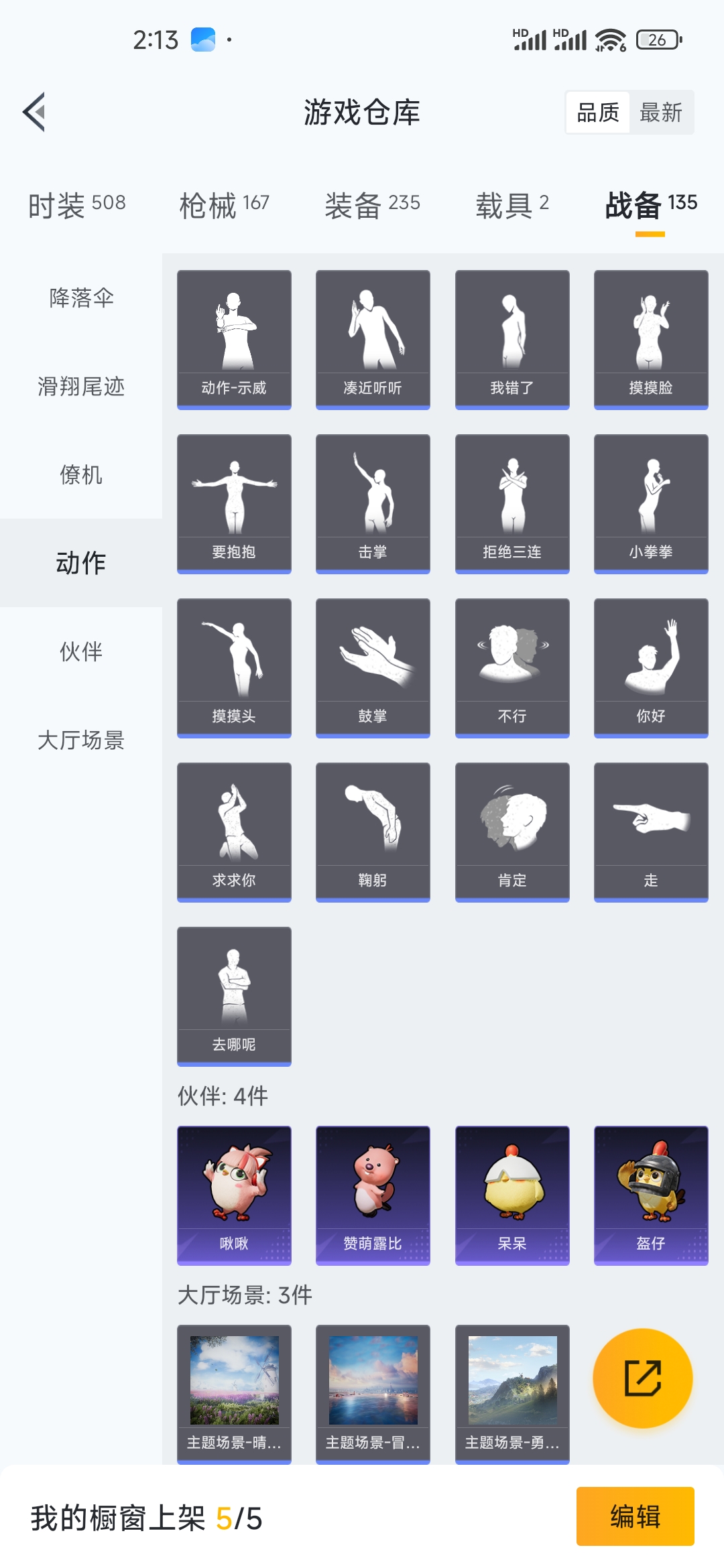
Task: View the 啾啾 companion
Action: tap(234, 1195)
